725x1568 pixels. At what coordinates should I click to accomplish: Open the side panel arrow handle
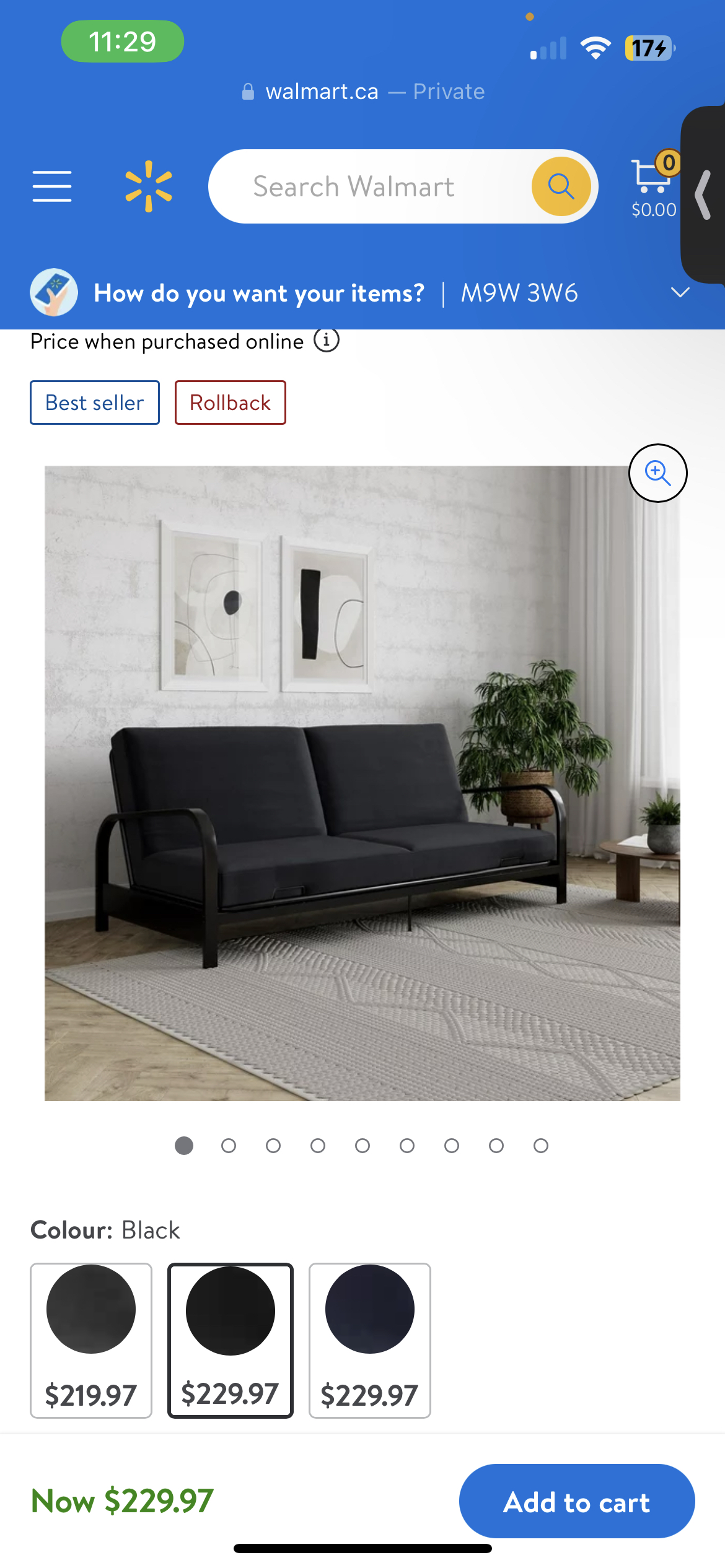coord(703,194)
